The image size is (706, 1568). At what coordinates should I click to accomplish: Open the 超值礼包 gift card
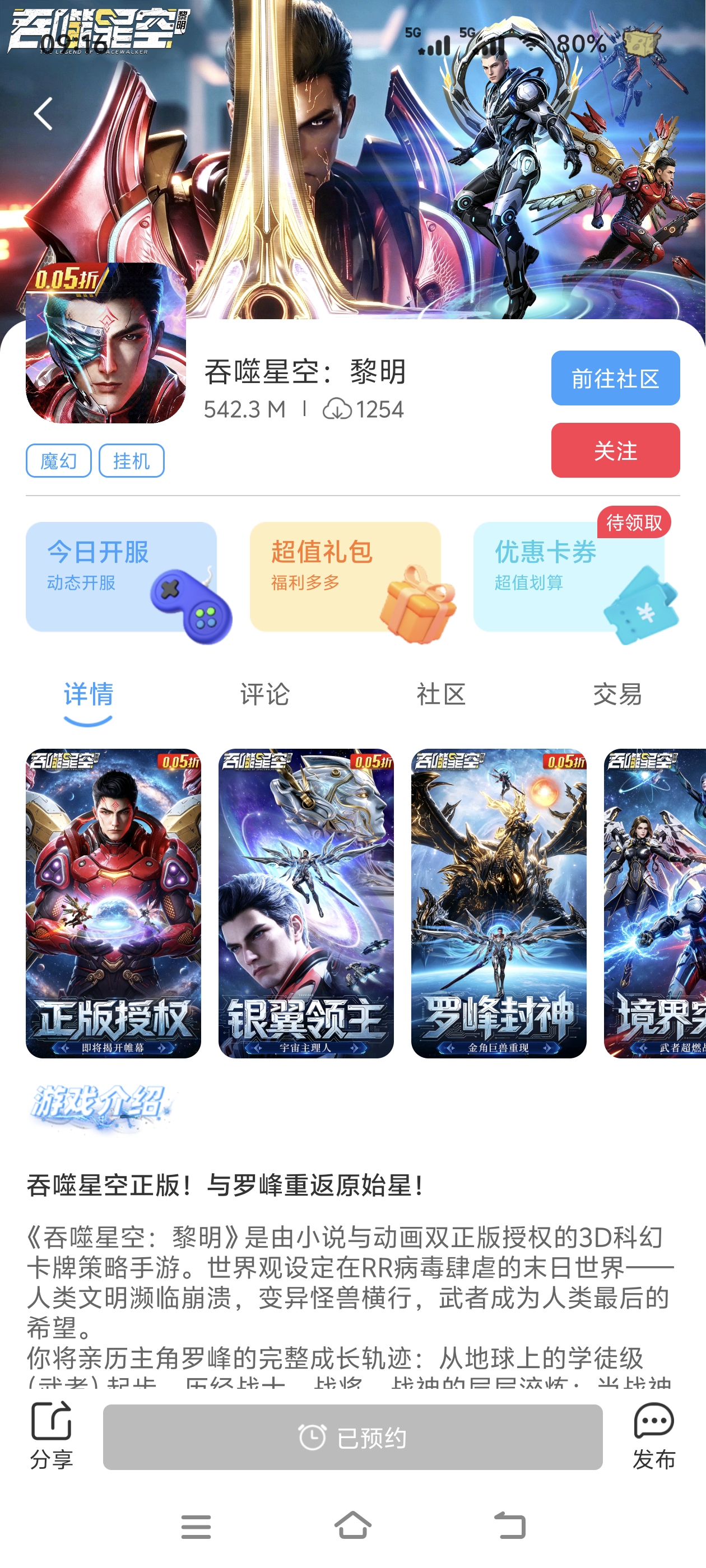click(x=345, y=576)
